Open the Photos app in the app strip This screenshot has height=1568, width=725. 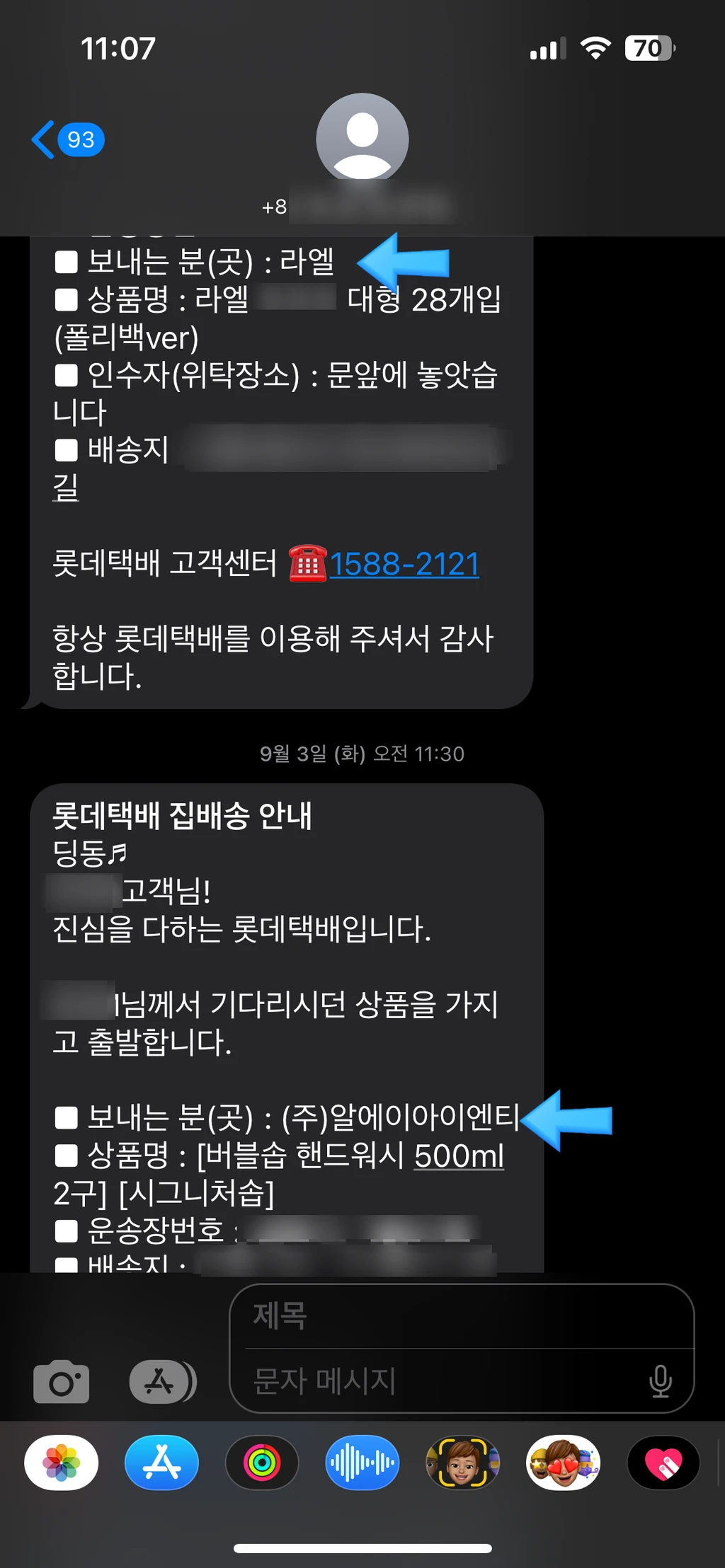62,1463
